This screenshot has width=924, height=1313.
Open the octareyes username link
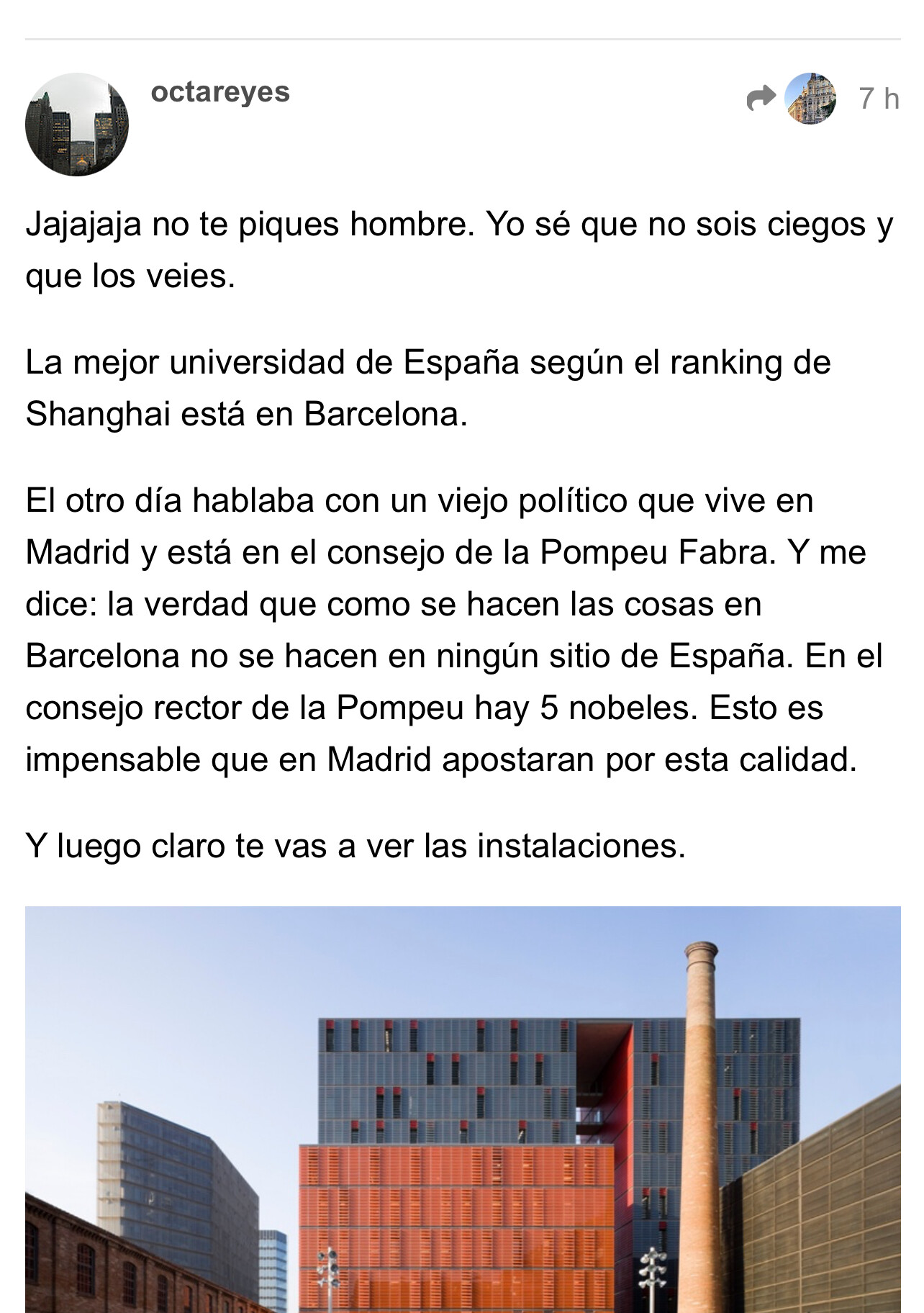(x=220, y=92)
